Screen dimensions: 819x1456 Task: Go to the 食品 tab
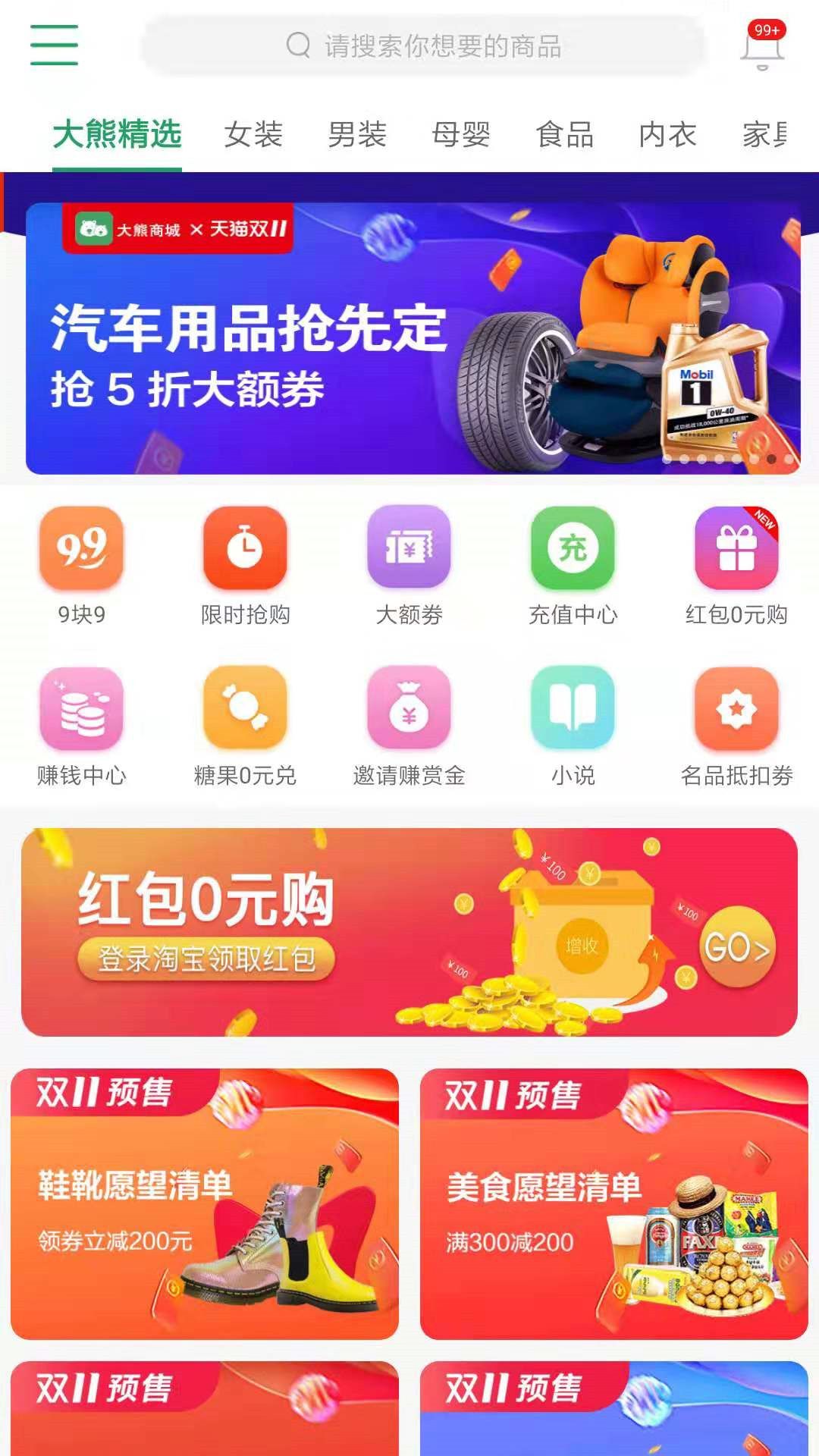[564, 135]
